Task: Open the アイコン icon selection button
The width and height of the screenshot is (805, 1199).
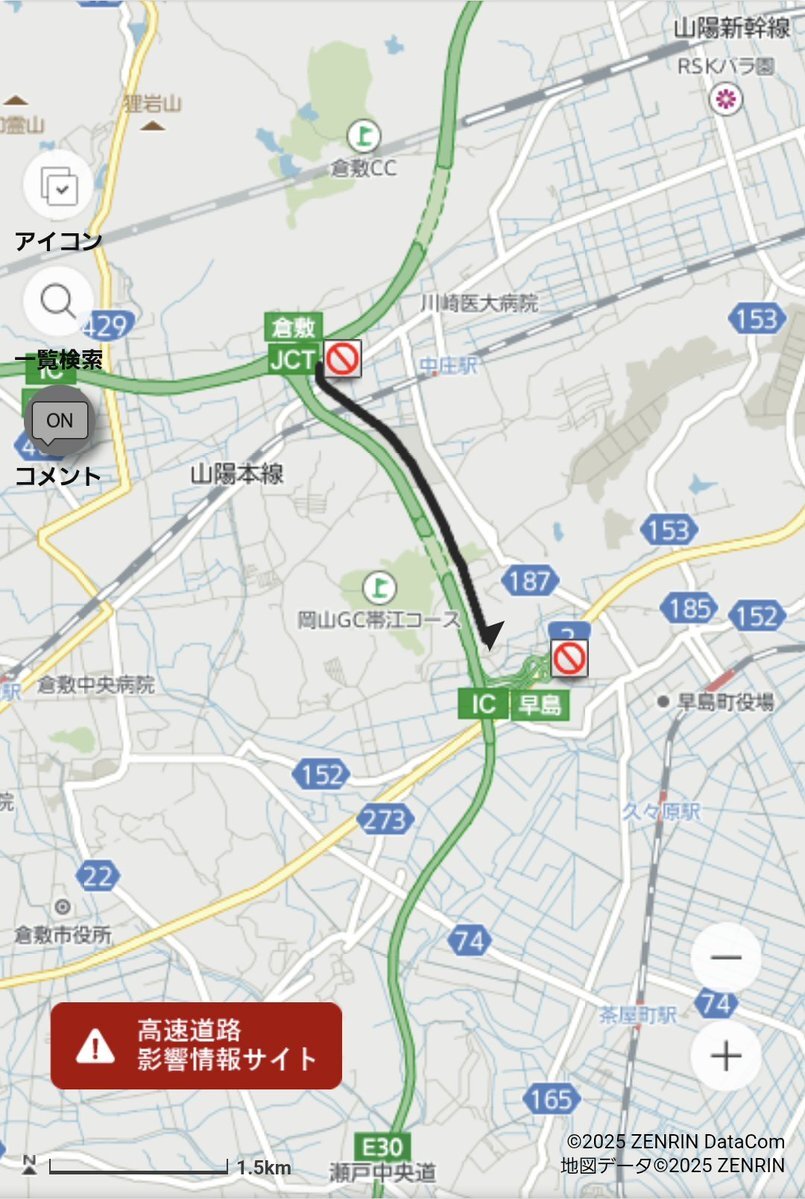Action: point(58,186)
